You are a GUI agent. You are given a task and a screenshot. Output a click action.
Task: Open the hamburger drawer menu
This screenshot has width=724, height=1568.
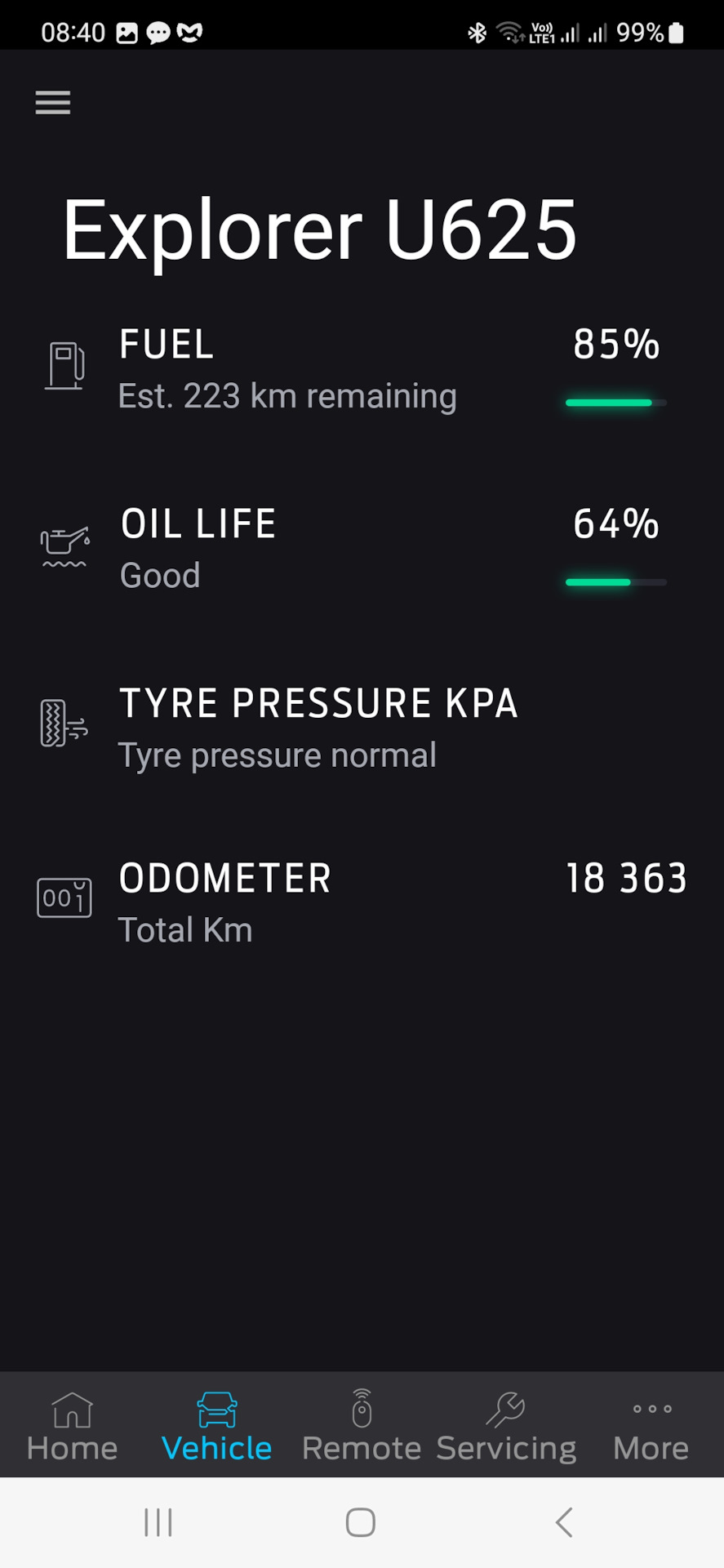pyautogui.click(x=53, y=103)
